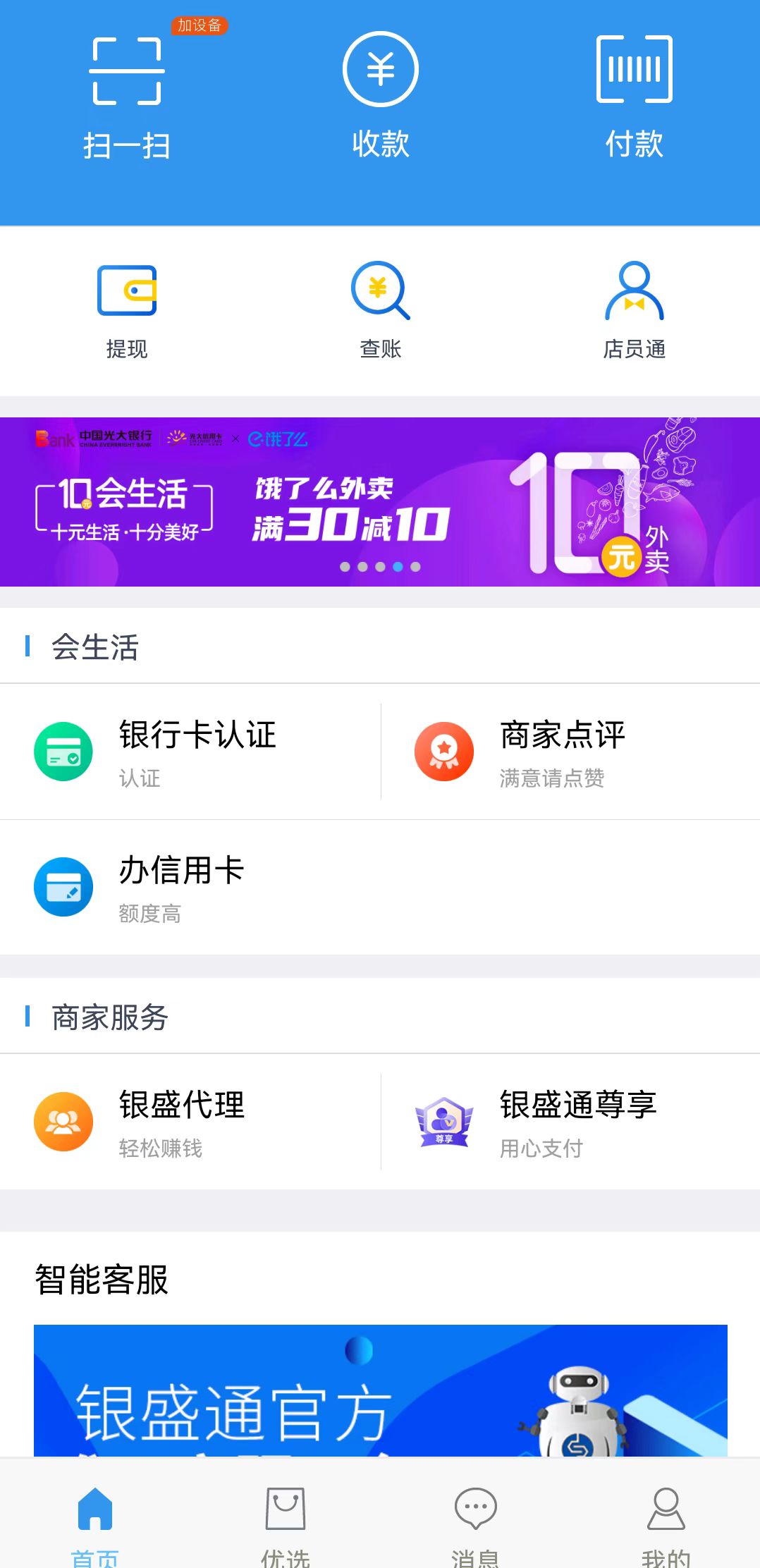Open the 银盛通官方 customer service banner
The width and height of the screenshot is (760, 1568).
[380, 1390]
